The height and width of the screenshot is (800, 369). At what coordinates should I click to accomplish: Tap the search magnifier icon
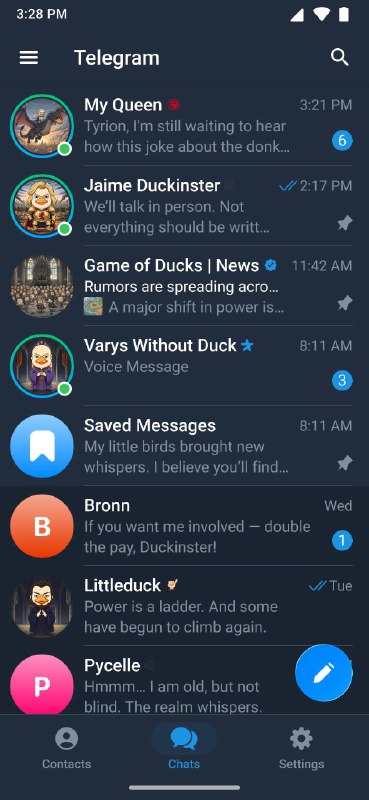tap(339, 58)
